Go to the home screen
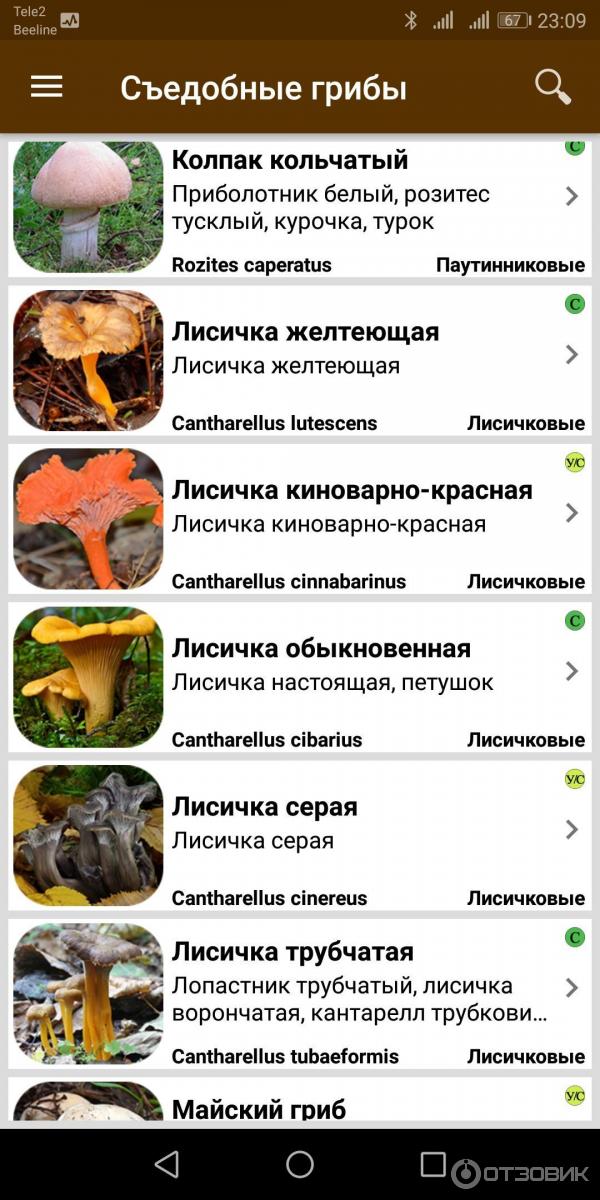 click(300, 1164)
